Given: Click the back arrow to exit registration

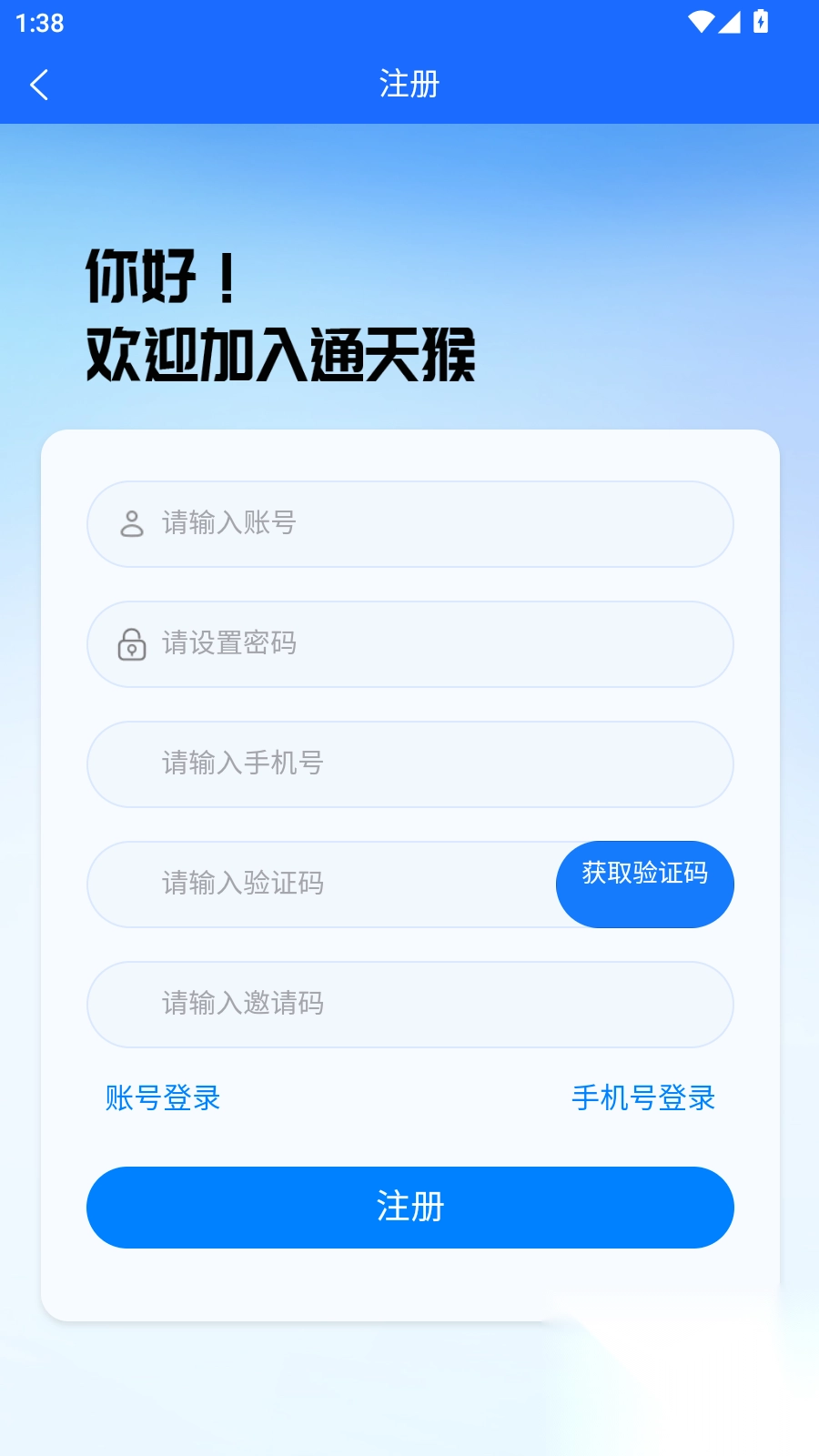Looking at the screenshot, I should (38, 84).
